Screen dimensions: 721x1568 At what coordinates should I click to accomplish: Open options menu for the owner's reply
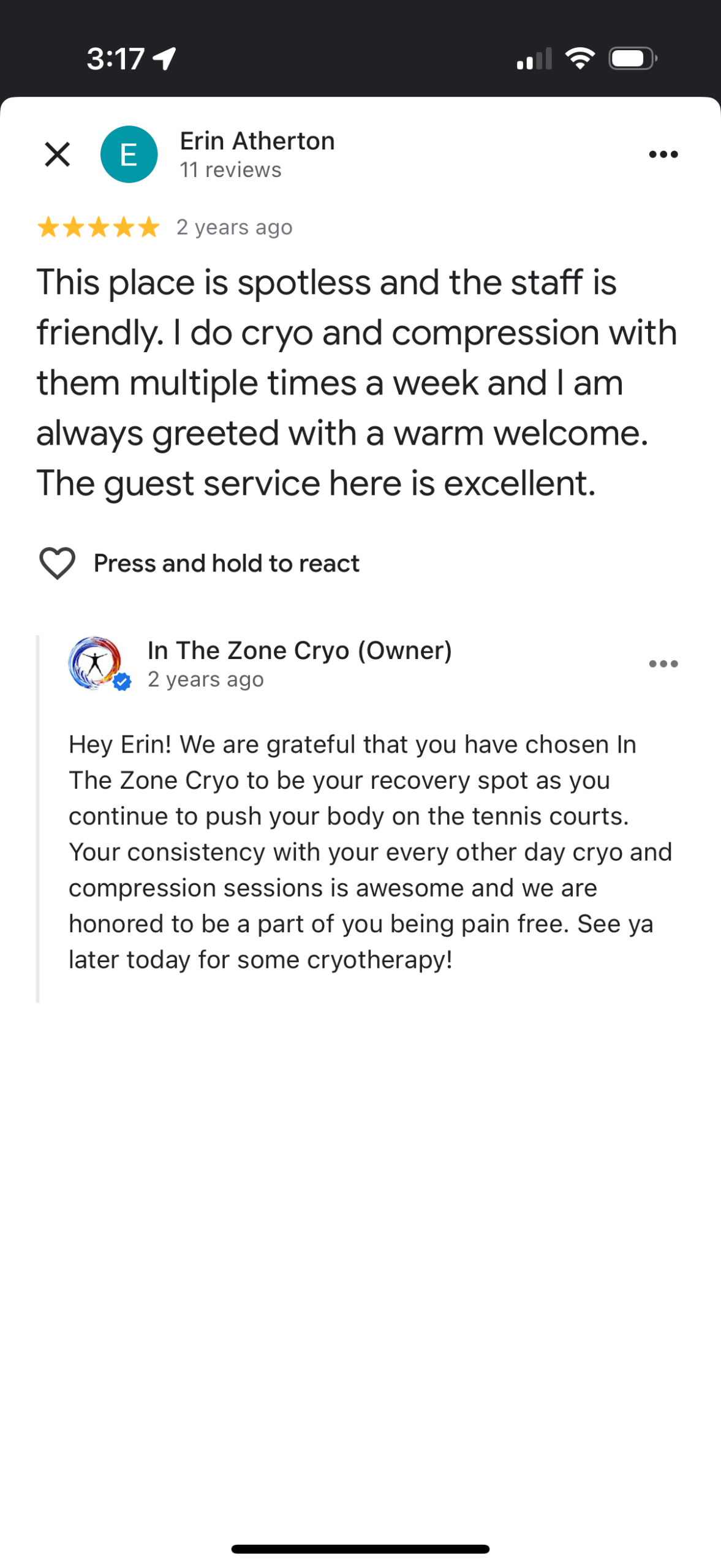click(663, 664)
